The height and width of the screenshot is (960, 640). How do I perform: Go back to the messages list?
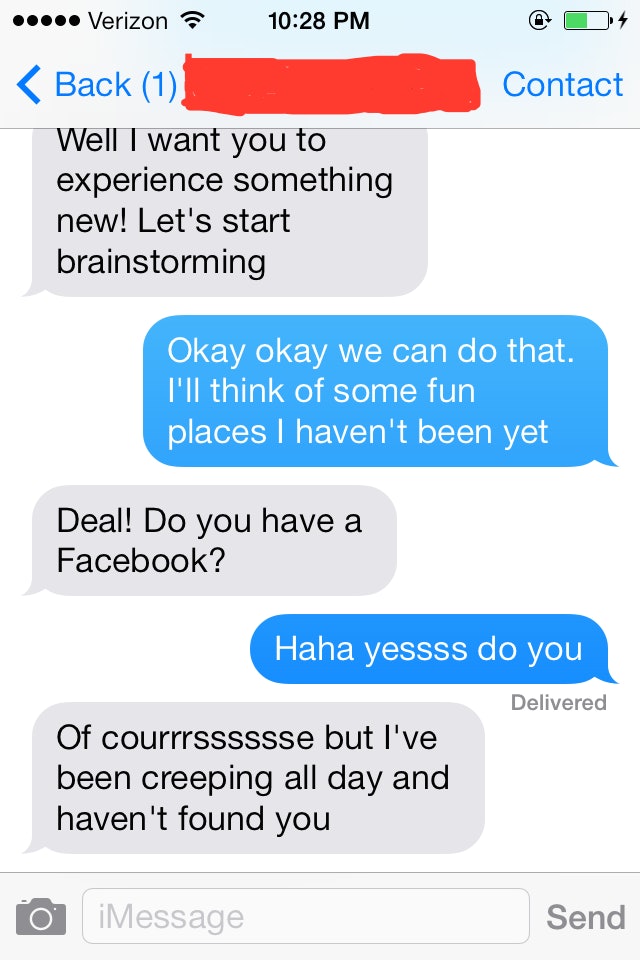pyautogui.click(x=95, y=85)
